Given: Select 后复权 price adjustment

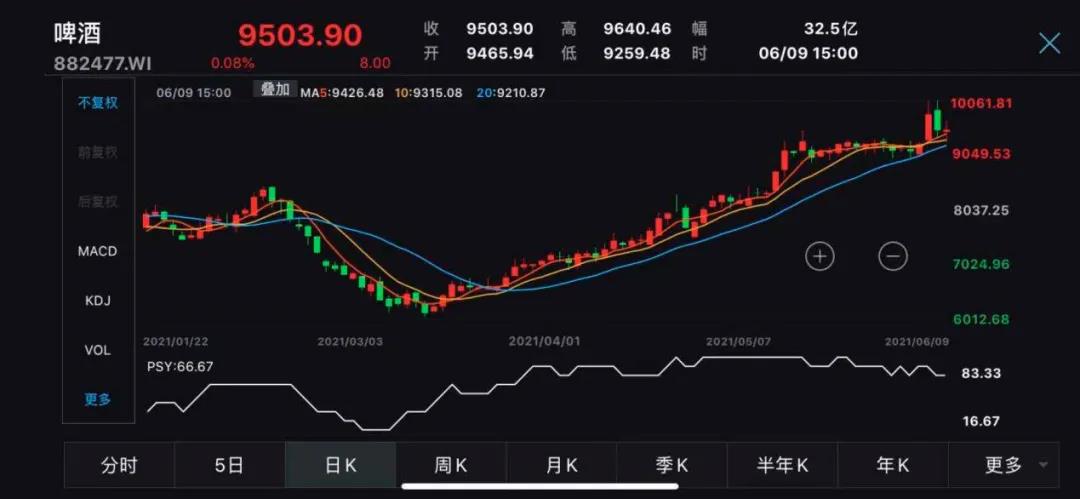Looking at the screenshot, I should coord(98,201).
